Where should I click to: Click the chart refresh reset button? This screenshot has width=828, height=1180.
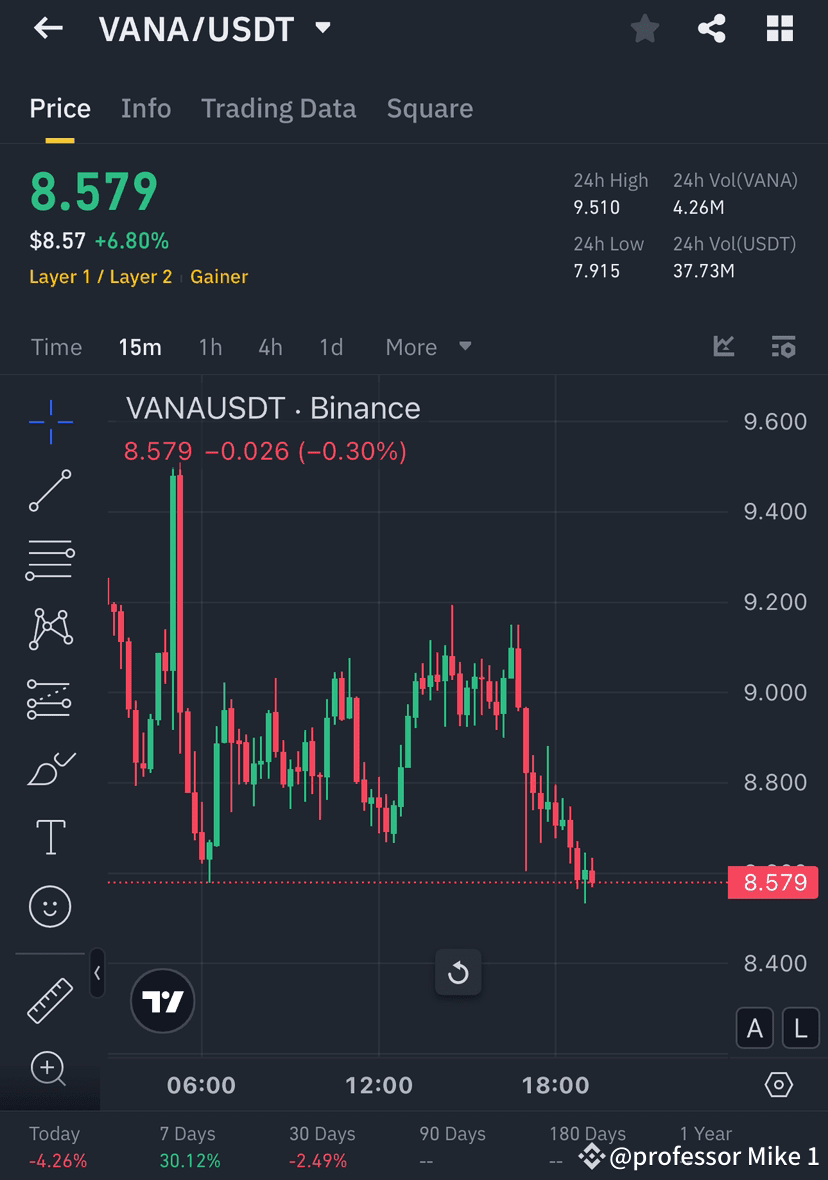(x=458, y=971)
